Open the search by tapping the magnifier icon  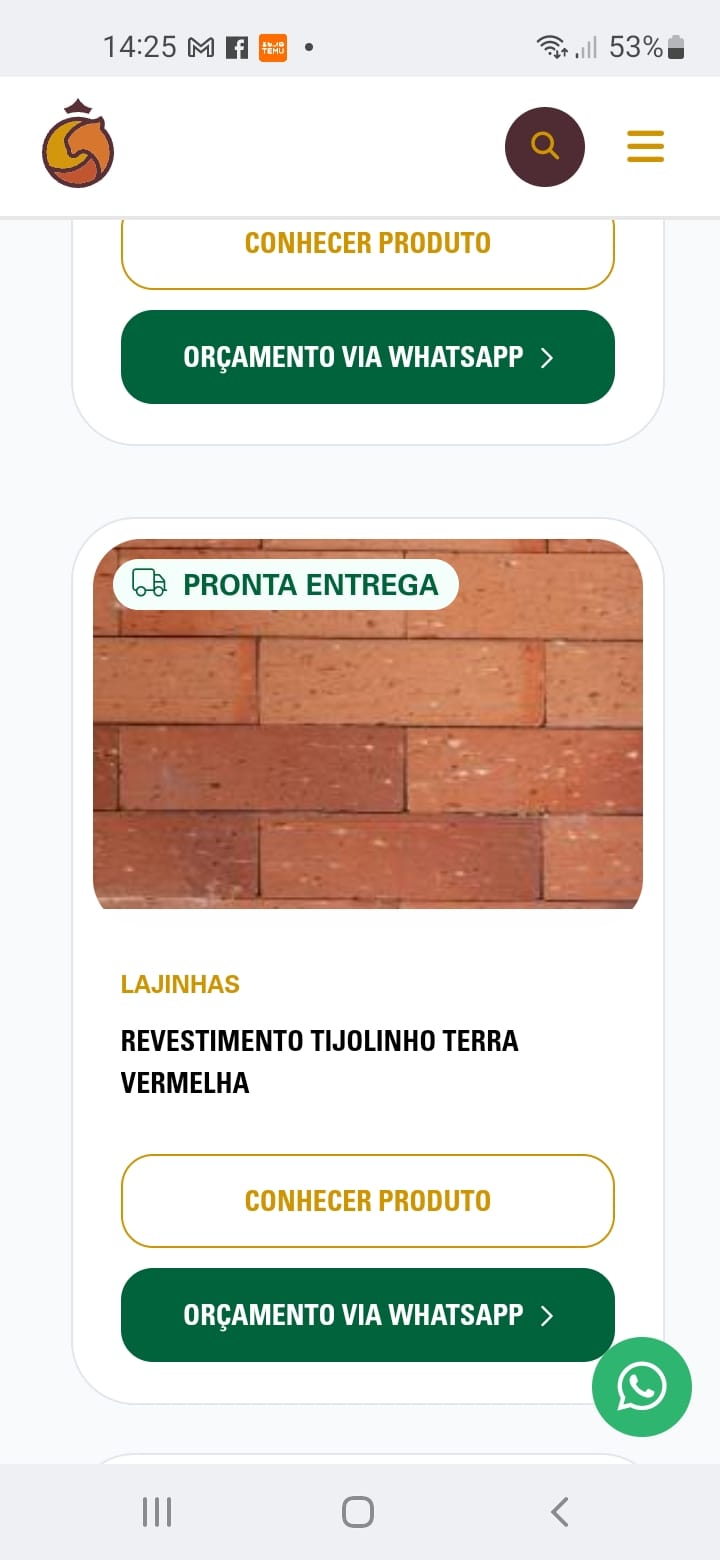545,146
